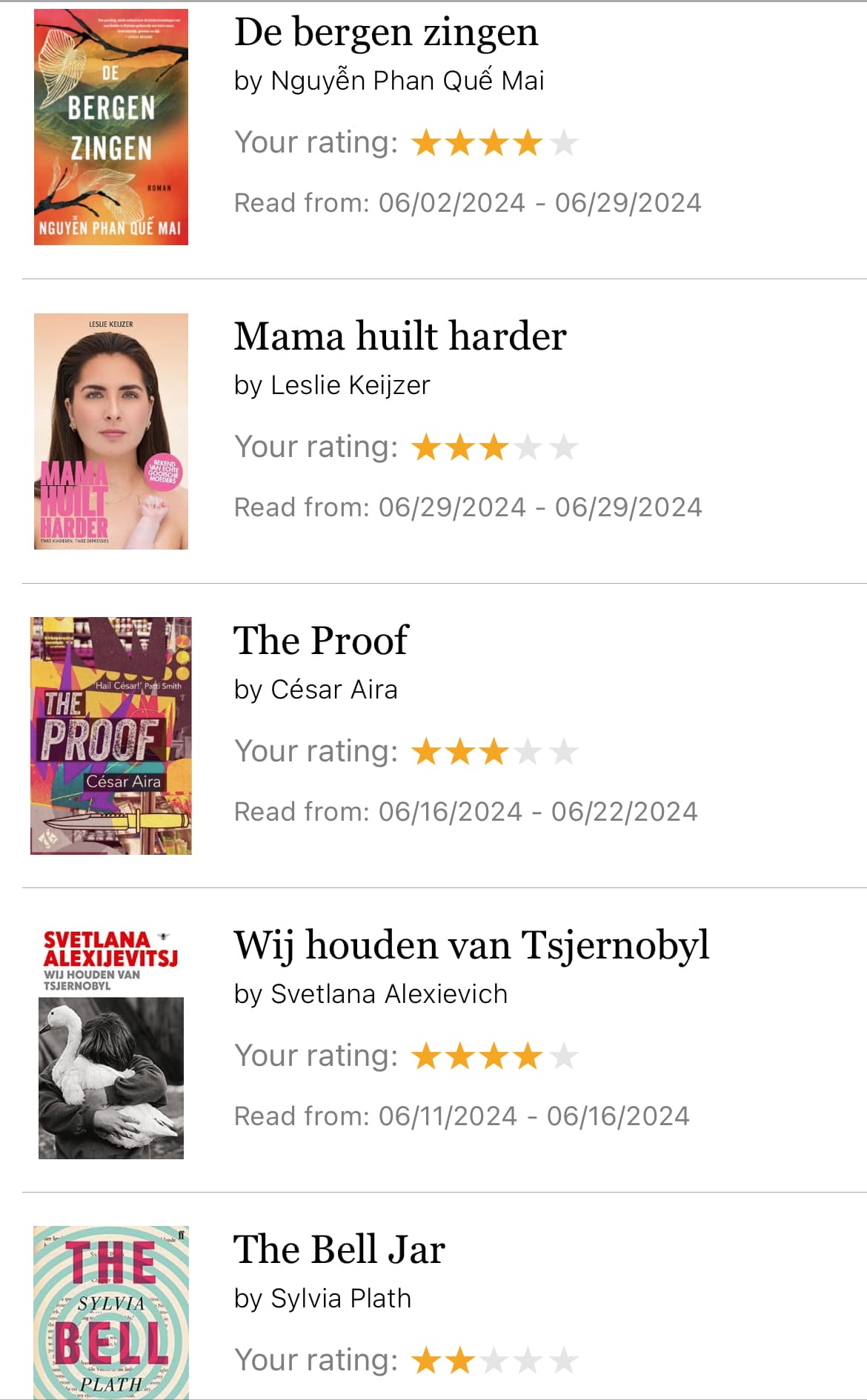The width and height of the screenshot is (867, 1400).
Task: Open the De bergen zingen book cover
Action: 111,127
